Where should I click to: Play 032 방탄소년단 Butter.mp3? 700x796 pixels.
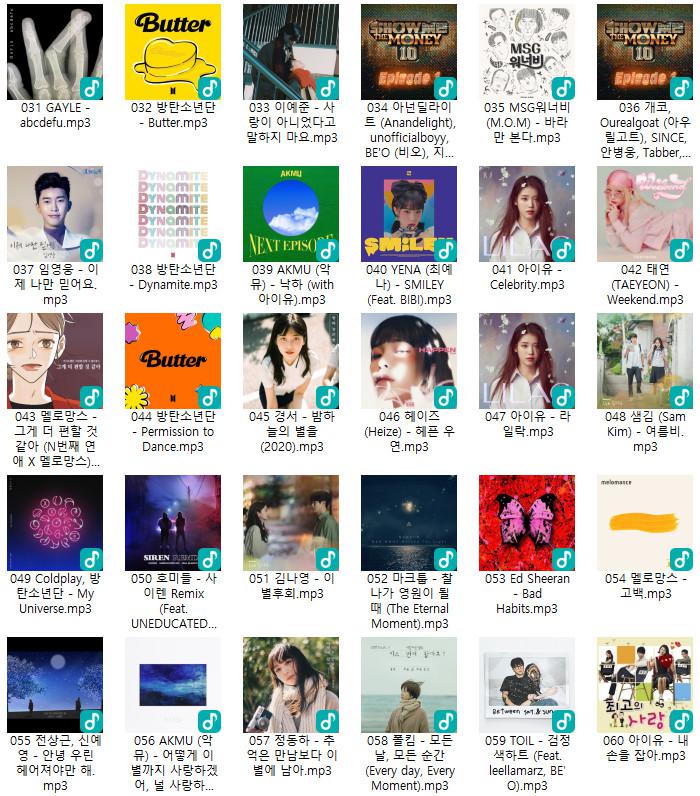(172, 51)
